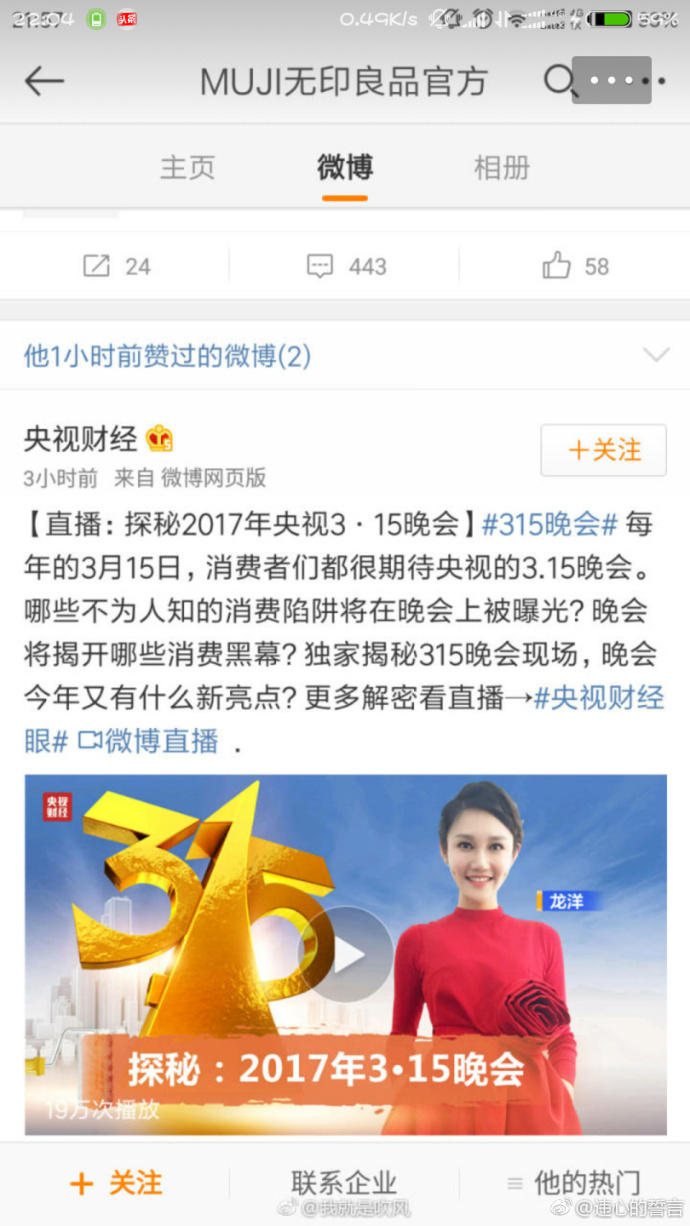Follow 央视财经 with +关注 button
This screenshot has width=690, height=1226.
[604, 450]
